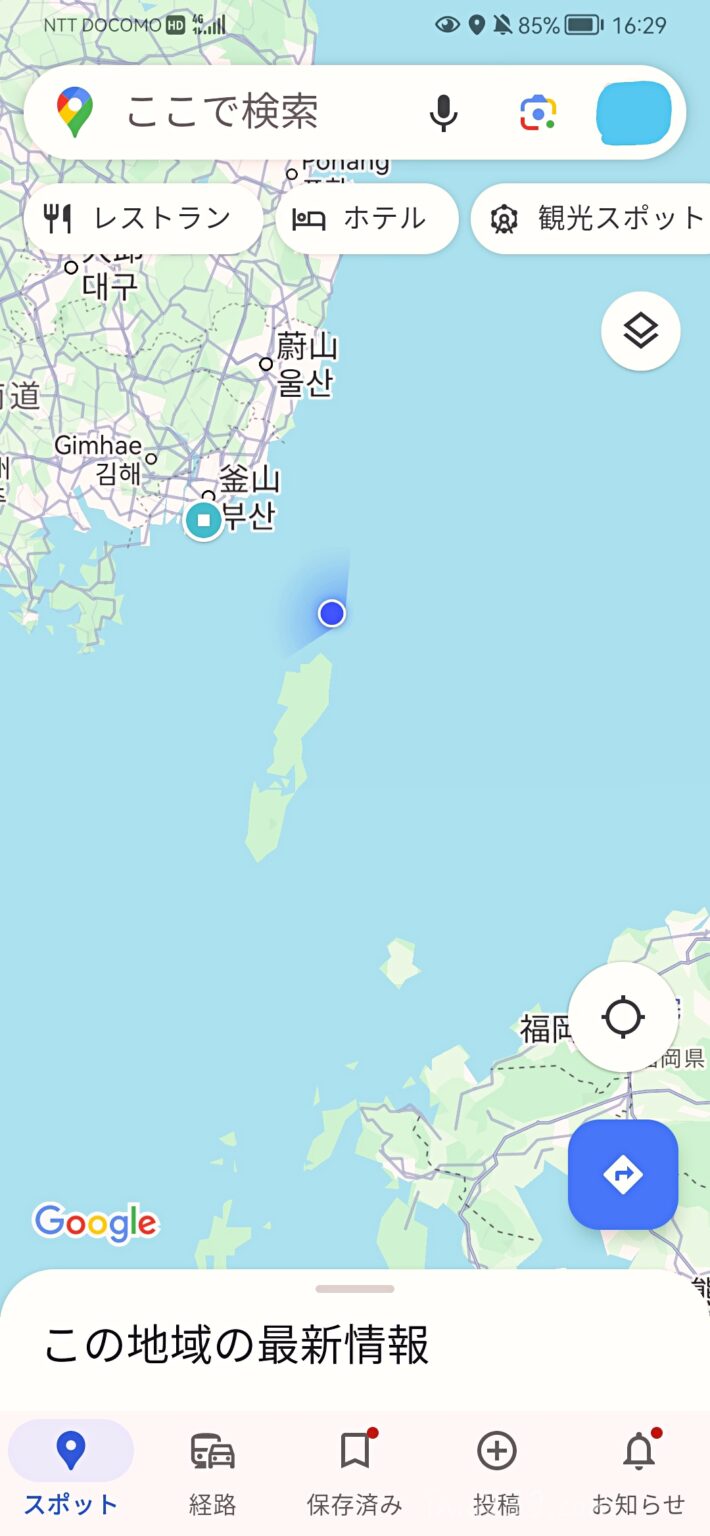Switch to the スポット tab
The image size is (710, 1536).
coord(71,1472)
